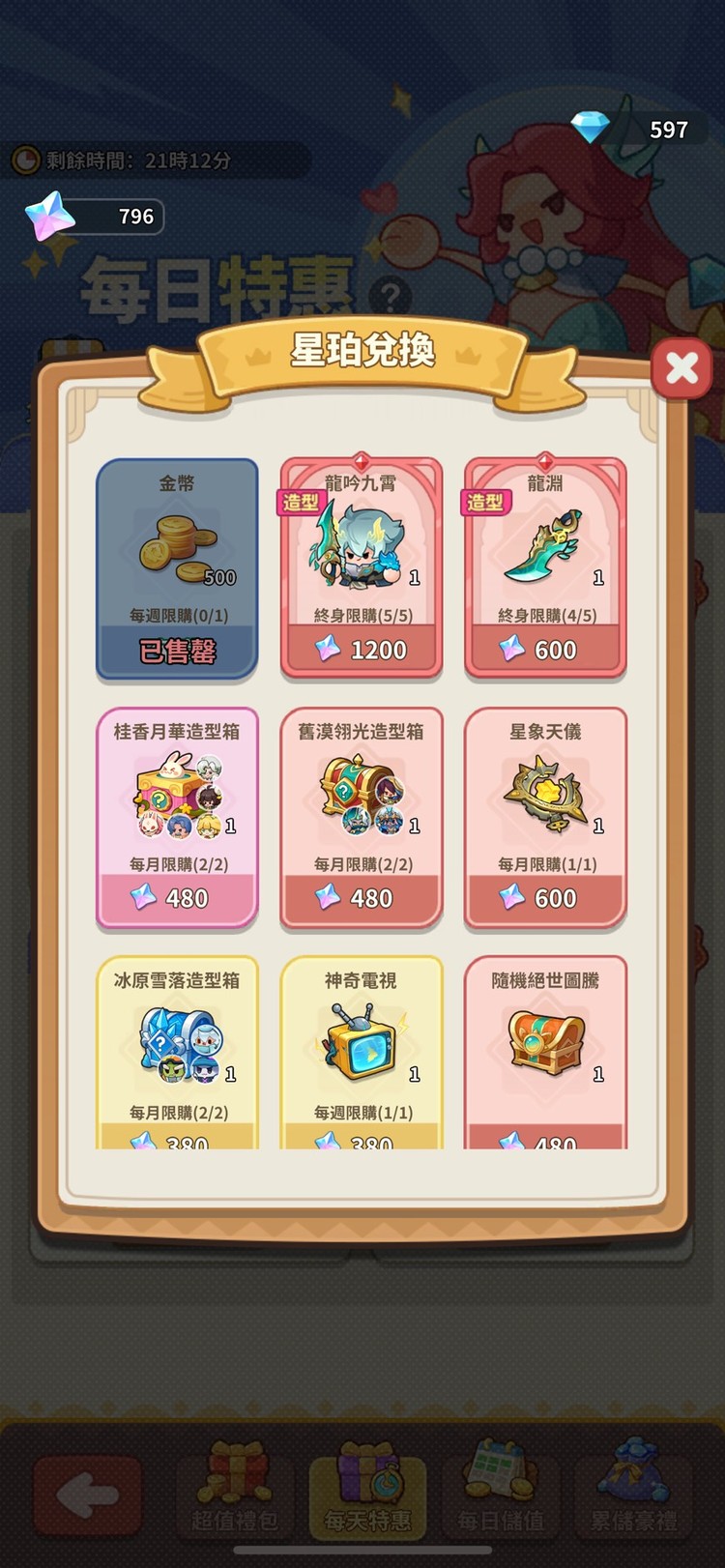The image size is (725, 1568).
Task: Purchase 星象天儀 for 600 star crystals
Action: pos(544,898)
